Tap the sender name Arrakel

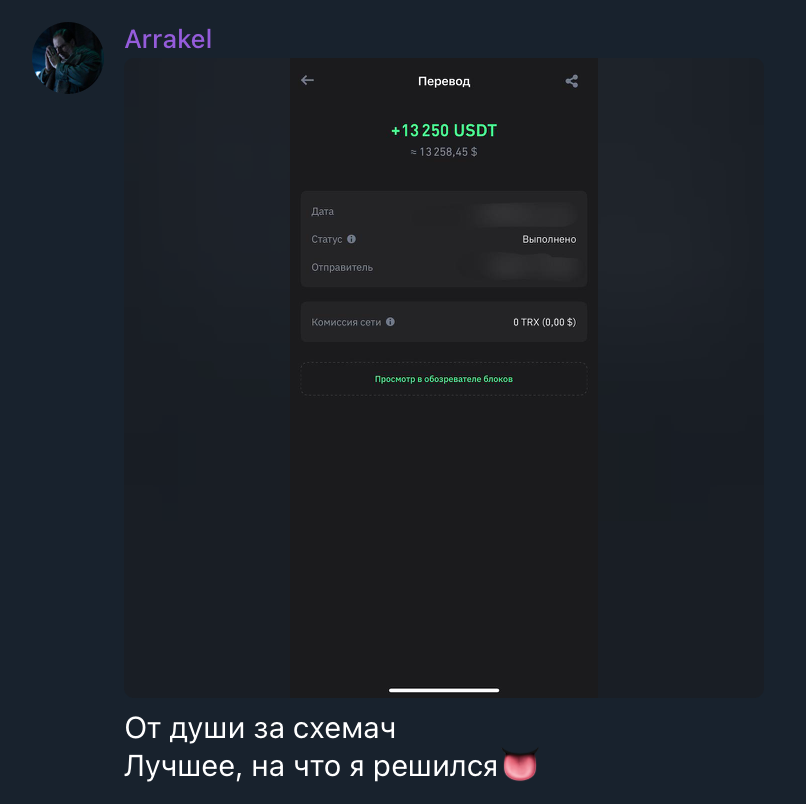(168, 40)
